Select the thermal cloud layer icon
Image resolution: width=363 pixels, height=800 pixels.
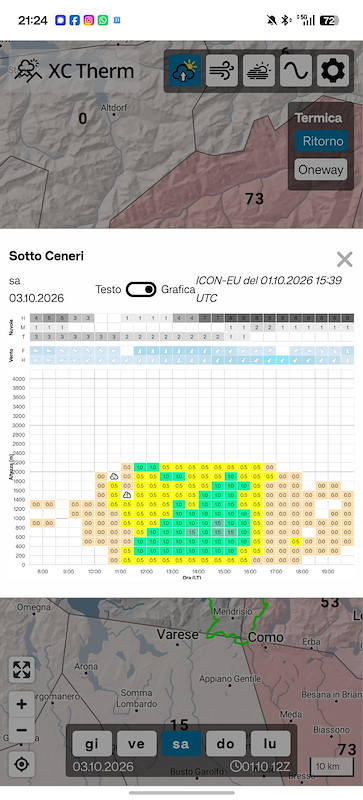pyautogui.click(x=185, y=70)
